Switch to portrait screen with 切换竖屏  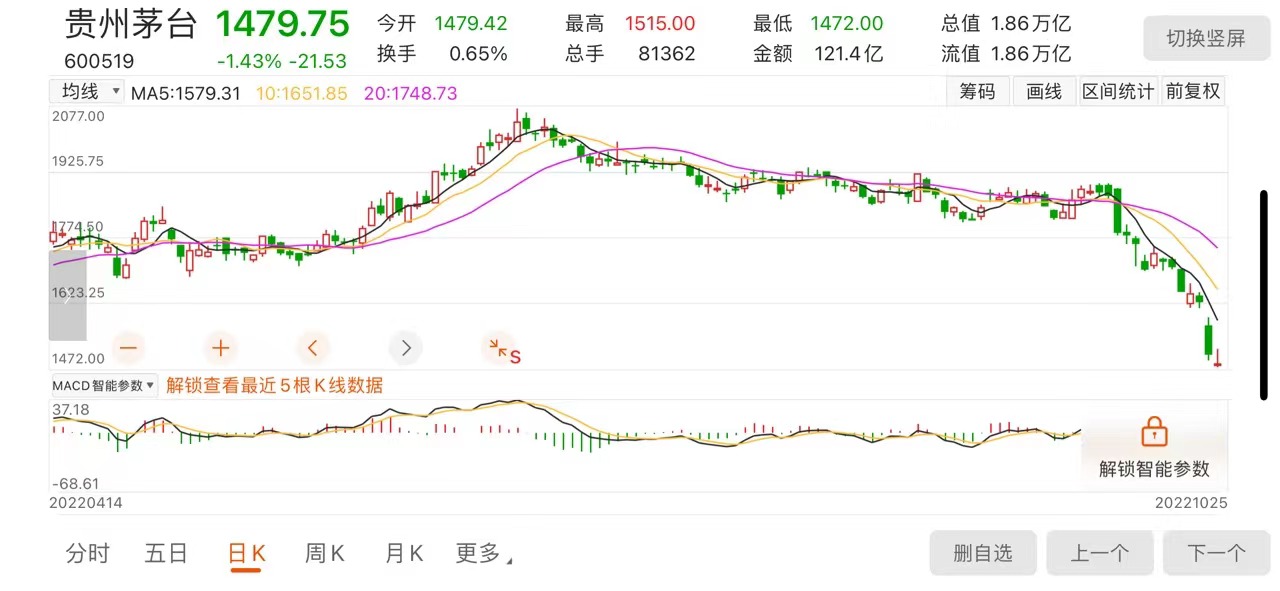(1206, 39)
